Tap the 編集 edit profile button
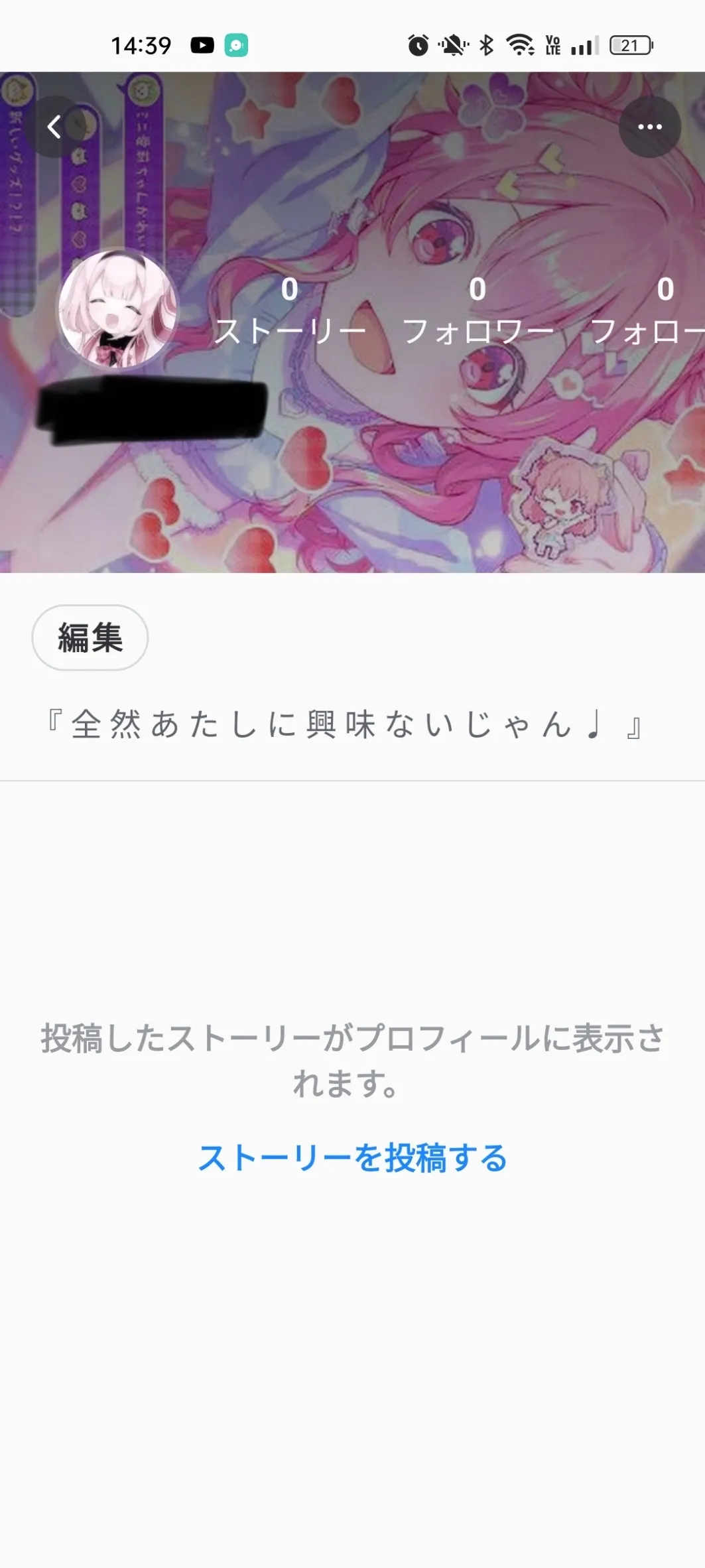 tap(90, 637)
